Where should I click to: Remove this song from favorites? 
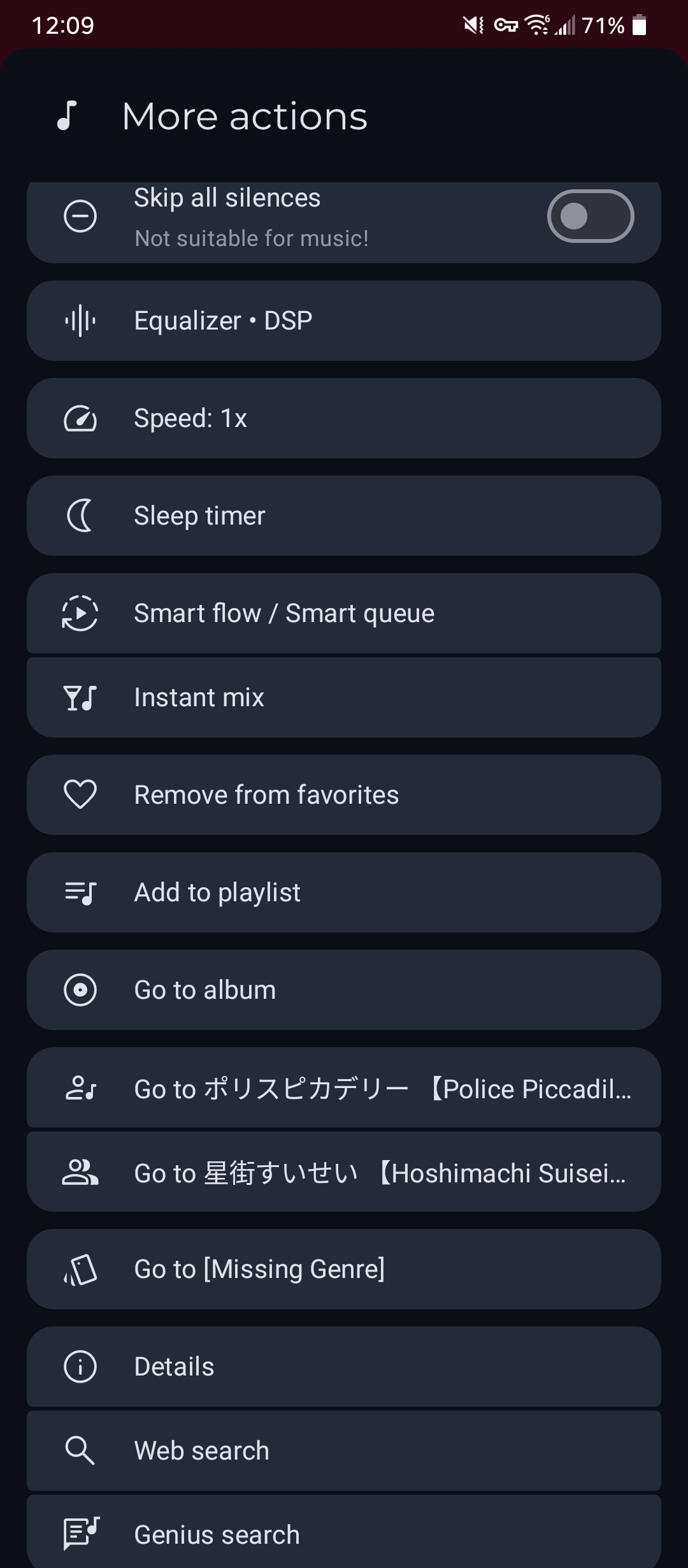click(344, 795)
